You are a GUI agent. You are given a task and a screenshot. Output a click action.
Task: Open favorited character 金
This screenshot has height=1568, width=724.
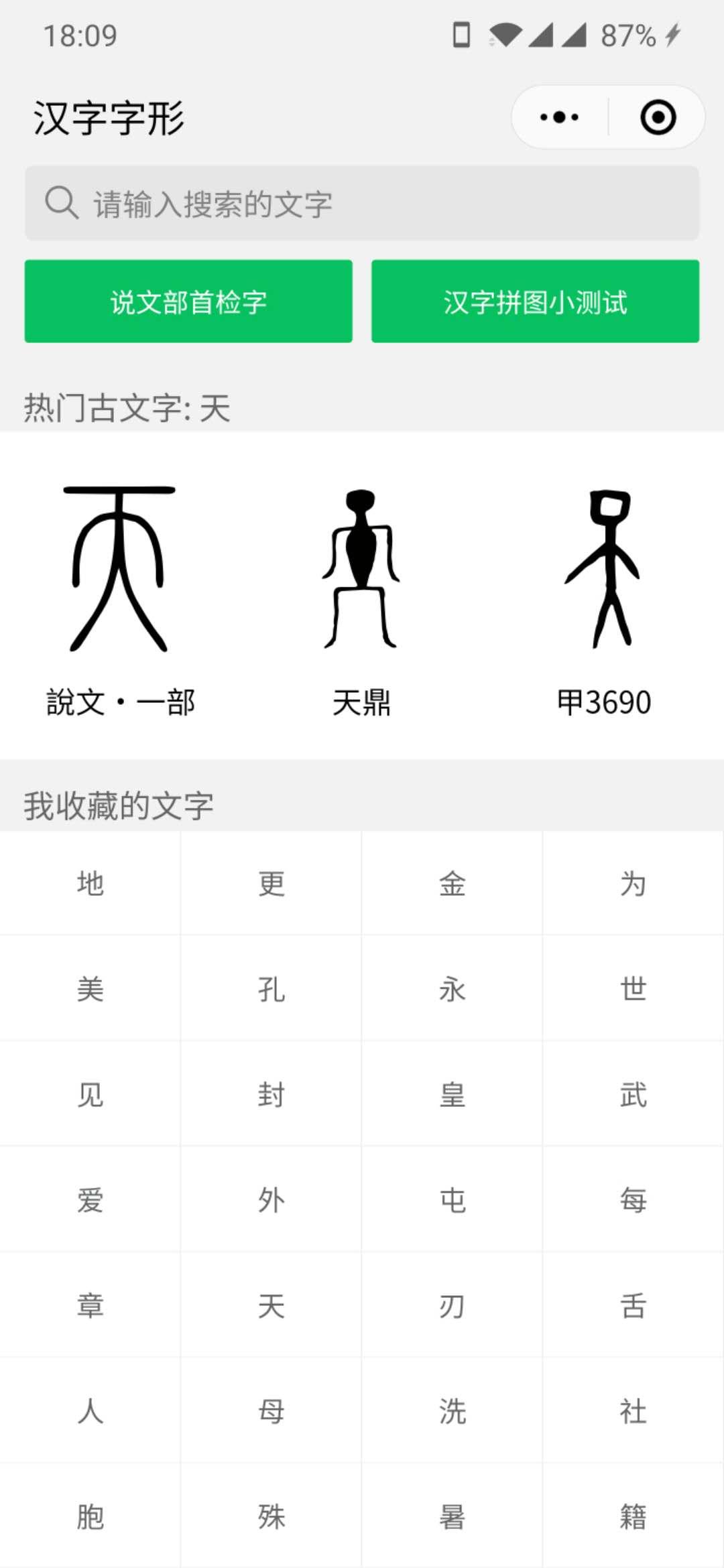[452, 883]
